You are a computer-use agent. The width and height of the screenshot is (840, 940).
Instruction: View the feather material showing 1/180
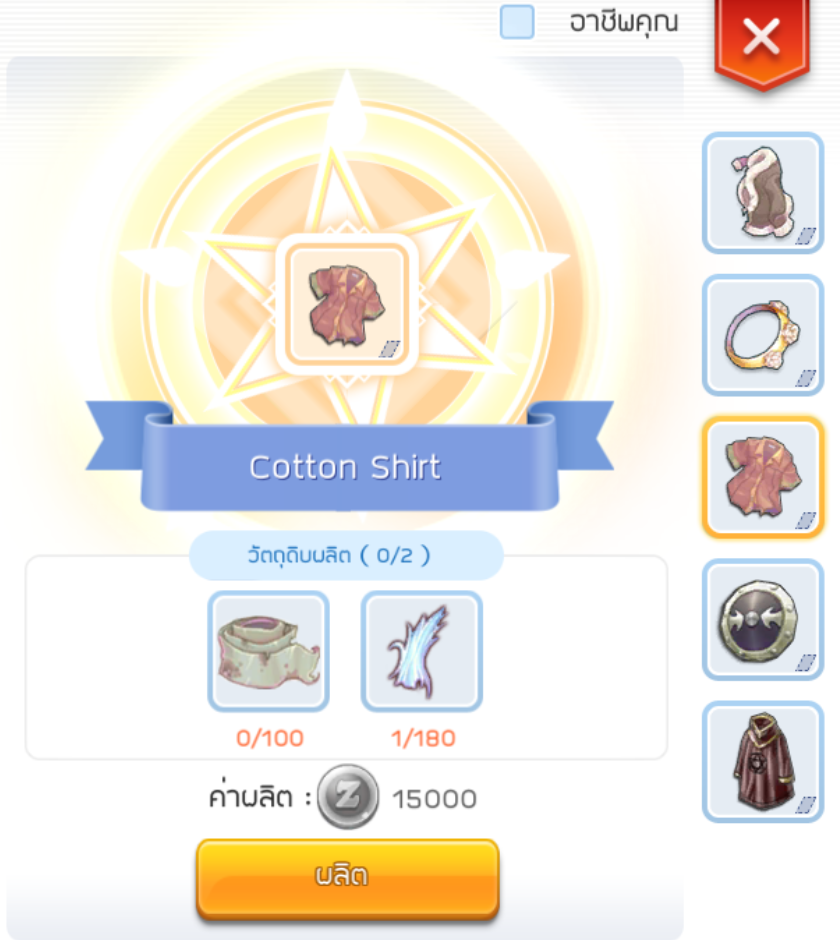(x=421, y=651)
